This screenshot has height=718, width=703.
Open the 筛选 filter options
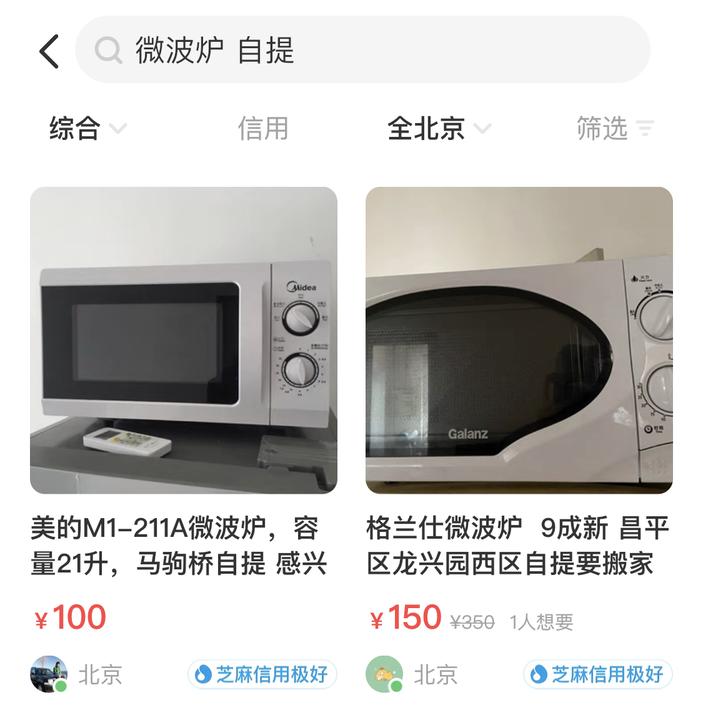point(614,128)
